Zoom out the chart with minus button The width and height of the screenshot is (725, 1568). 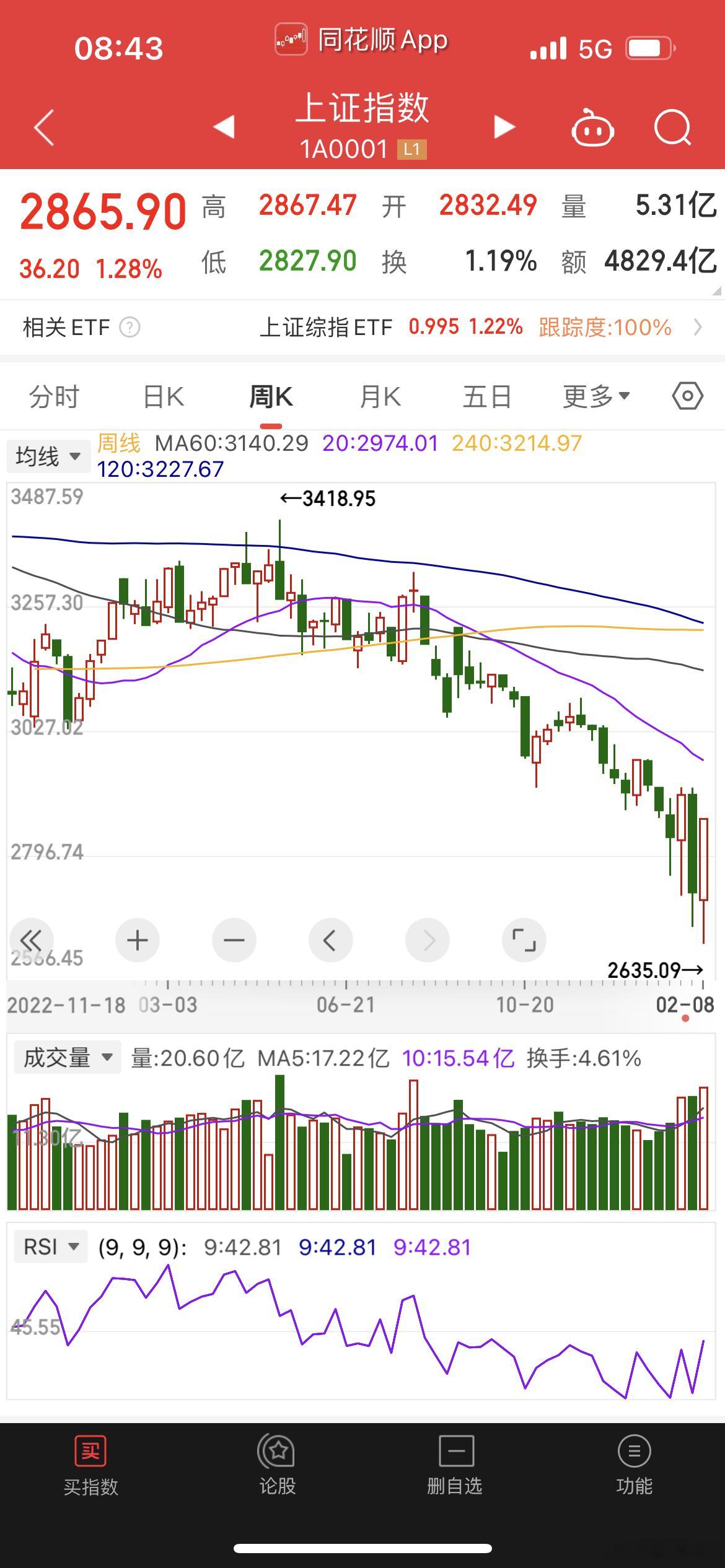tap(234, 940)
